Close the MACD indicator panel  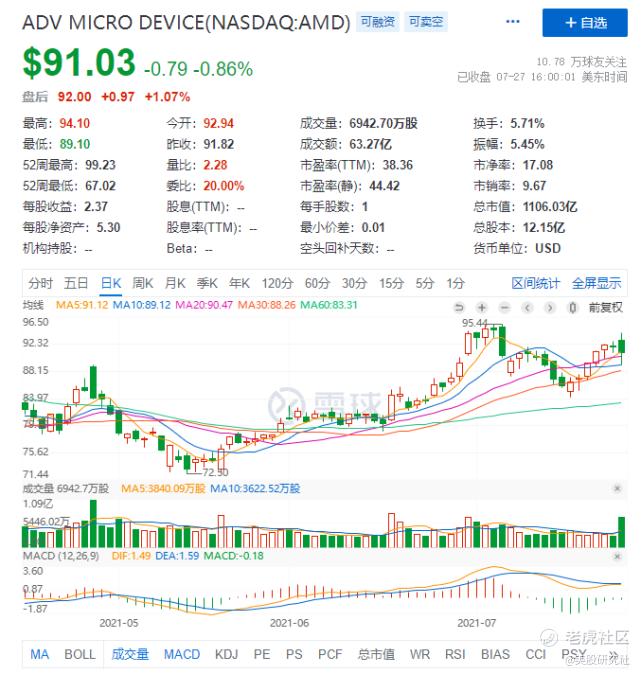pos(617,555)
